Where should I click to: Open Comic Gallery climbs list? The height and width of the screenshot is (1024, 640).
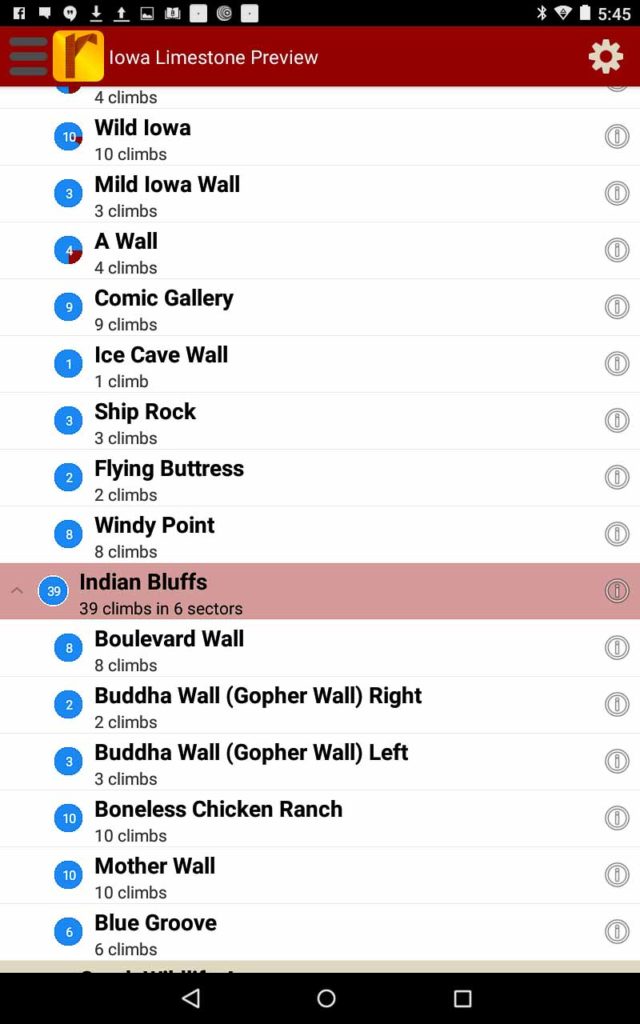click(300, 309)
